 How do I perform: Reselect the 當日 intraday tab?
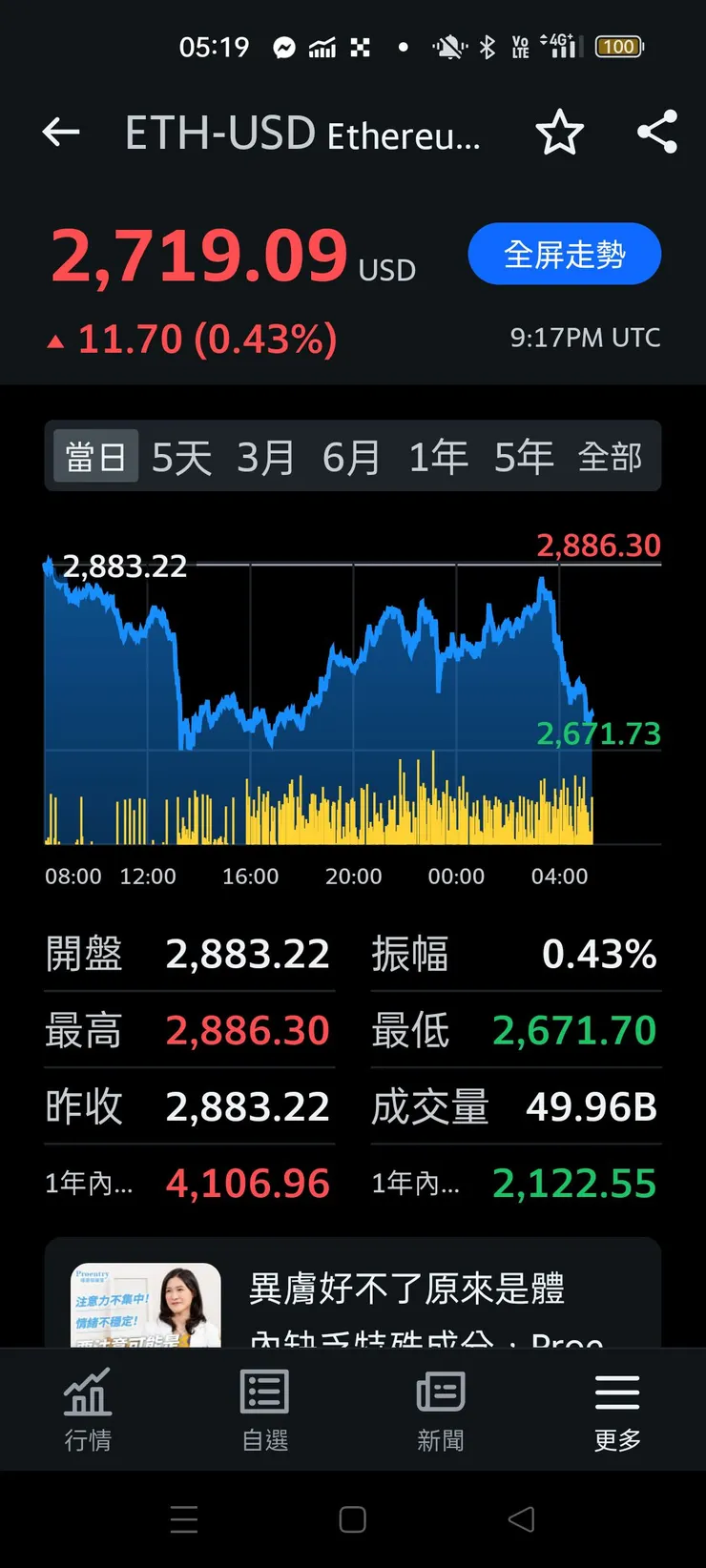pyautogui.click(x=94, y=456)
